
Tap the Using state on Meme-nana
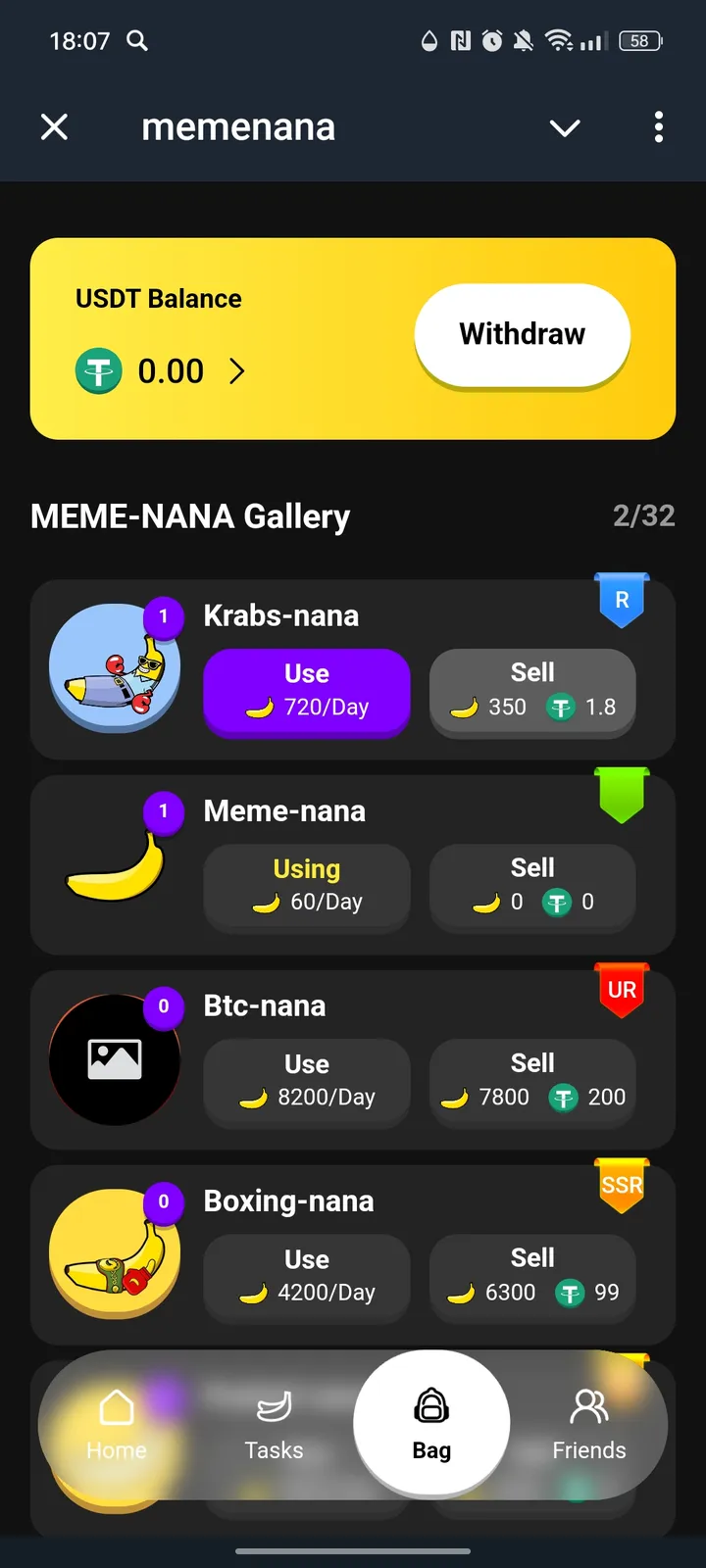(x=307, y=887)
